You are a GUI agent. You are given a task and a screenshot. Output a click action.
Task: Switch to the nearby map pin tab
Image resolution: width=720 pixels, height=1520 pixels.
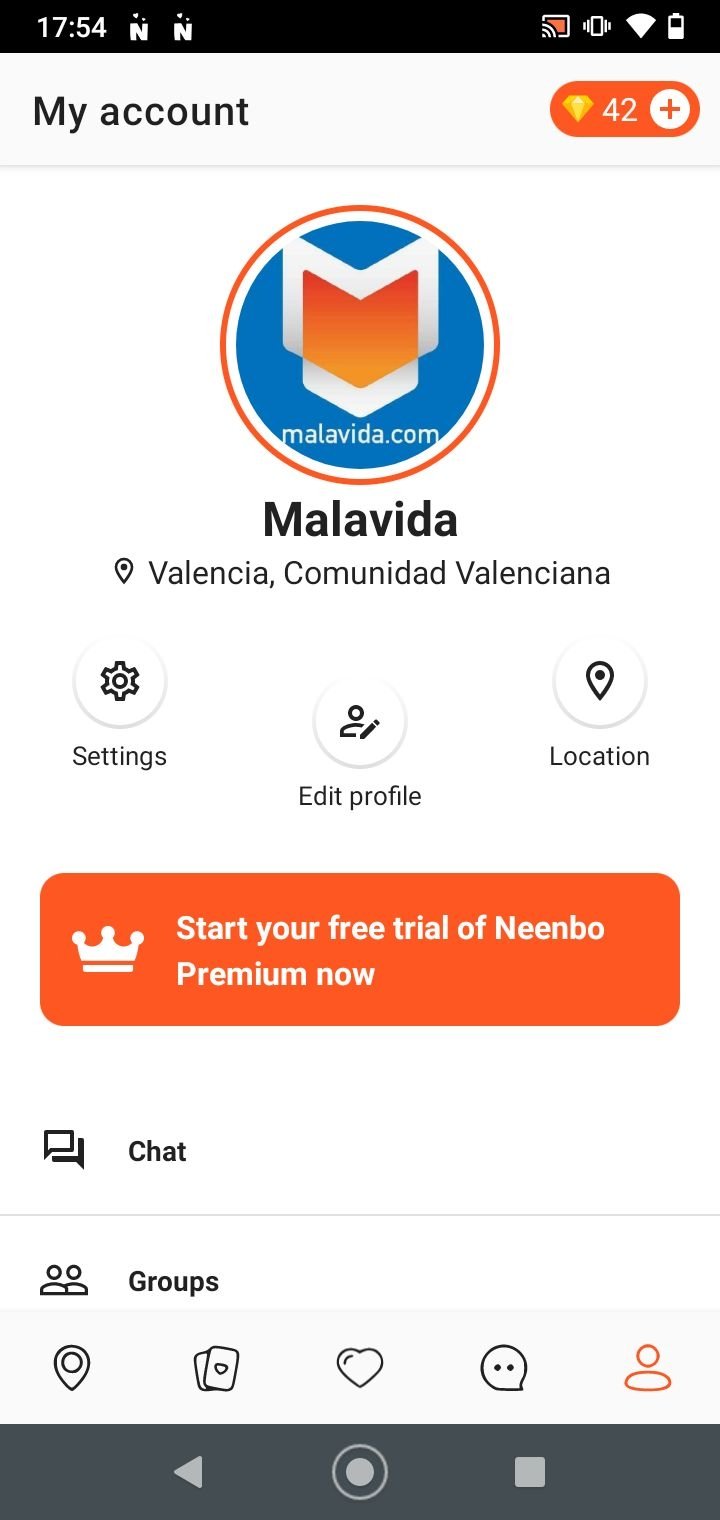point(72,1367)
